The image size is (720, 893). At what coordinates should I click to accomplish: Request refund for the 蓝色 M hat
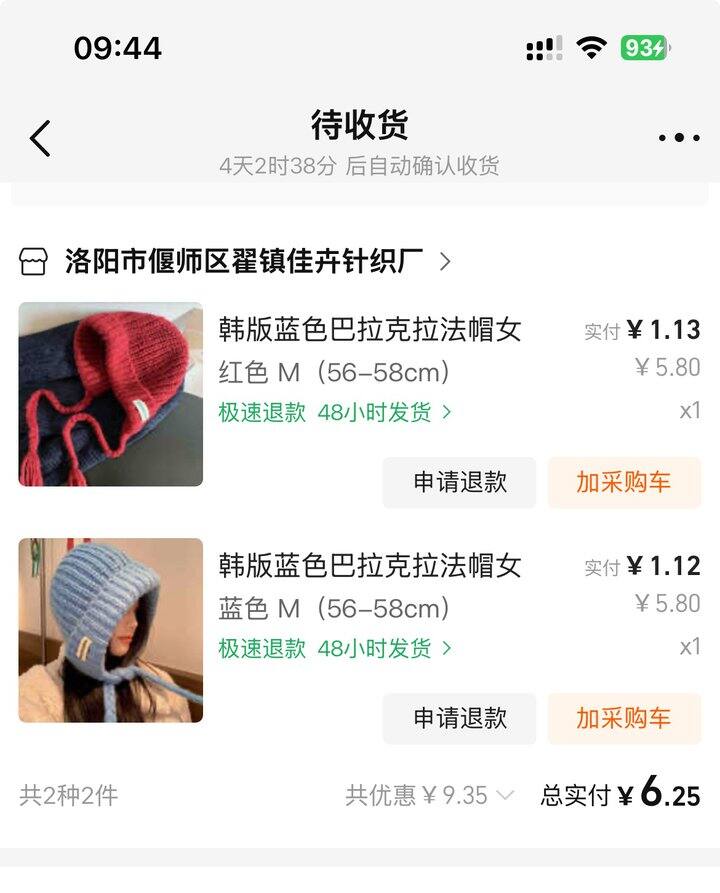459,719
